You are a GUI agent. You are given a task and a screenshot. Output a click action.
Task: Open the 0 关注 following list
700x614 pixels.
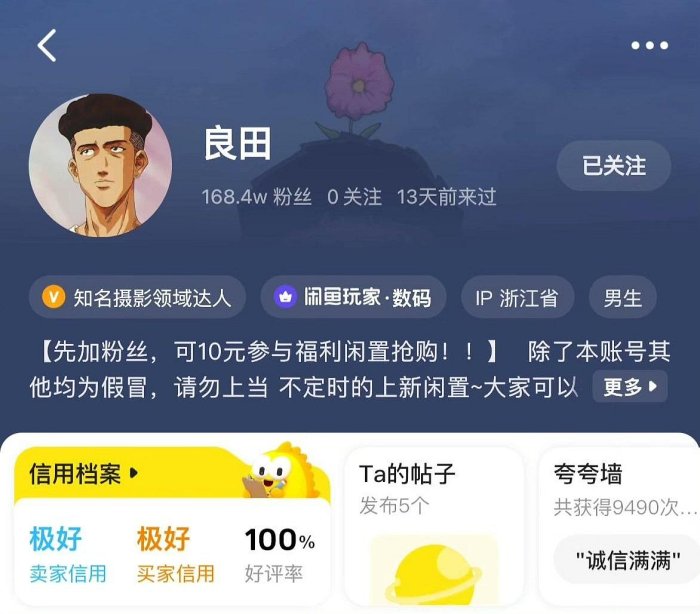click(x=354, y=197)
